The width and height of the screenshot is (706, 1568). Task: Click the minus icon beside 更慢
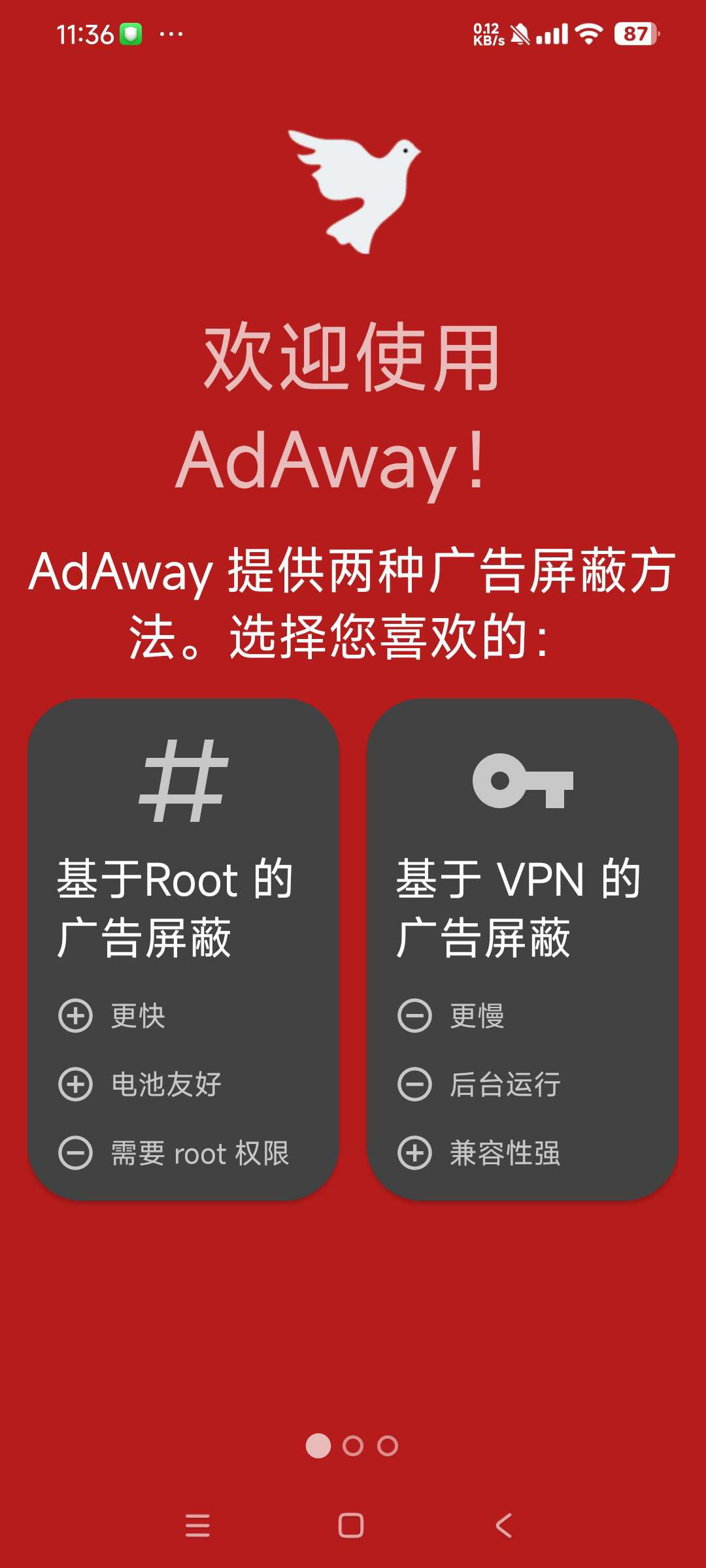pyautogui.click(x=416, y=1015)
